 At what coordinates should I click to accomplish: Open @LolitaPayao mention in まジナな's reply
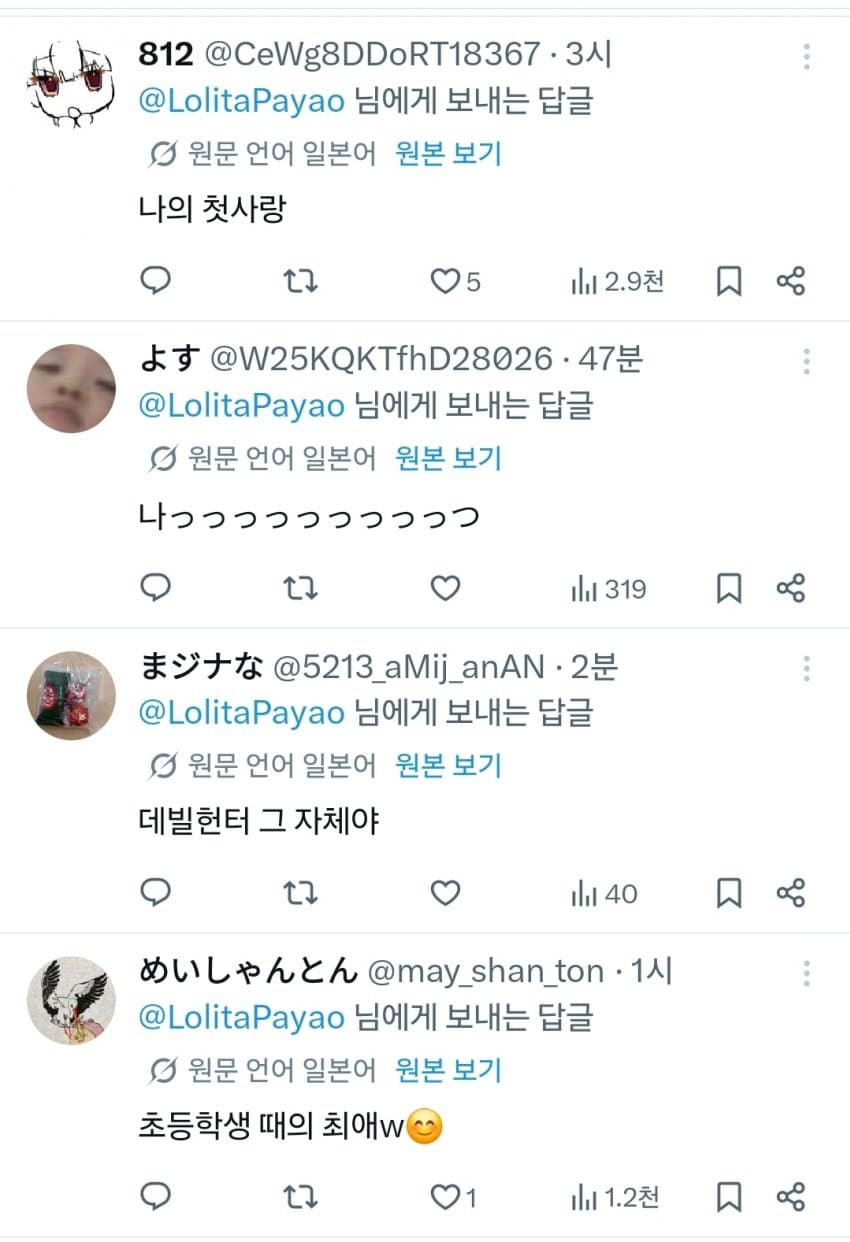241,712
